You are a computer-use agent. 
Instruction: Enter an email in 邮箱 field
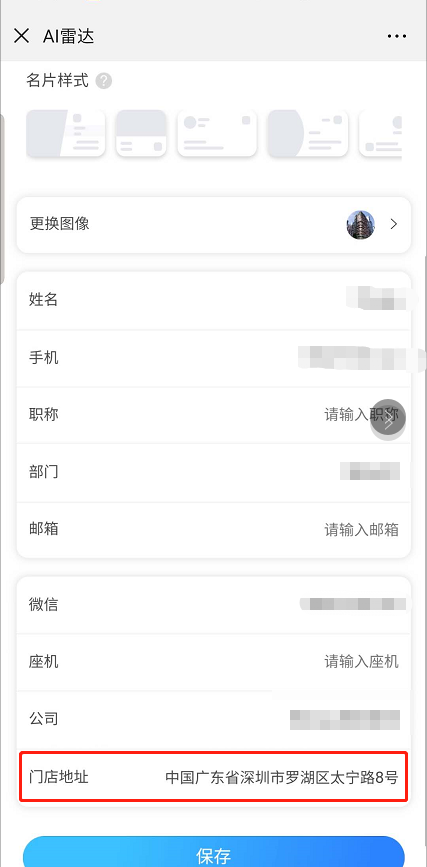pyautogui.click(x=214, y=530)
